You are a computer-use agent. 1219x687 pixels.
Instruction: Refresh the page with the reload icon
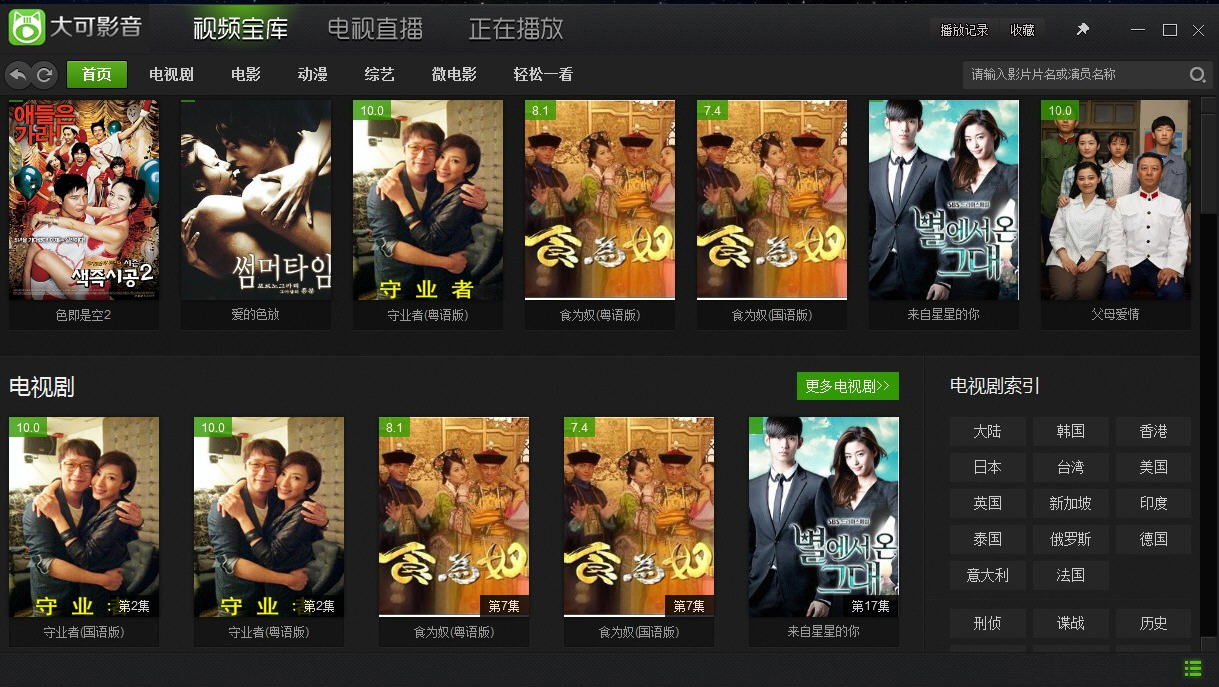[x=44, y=74]
